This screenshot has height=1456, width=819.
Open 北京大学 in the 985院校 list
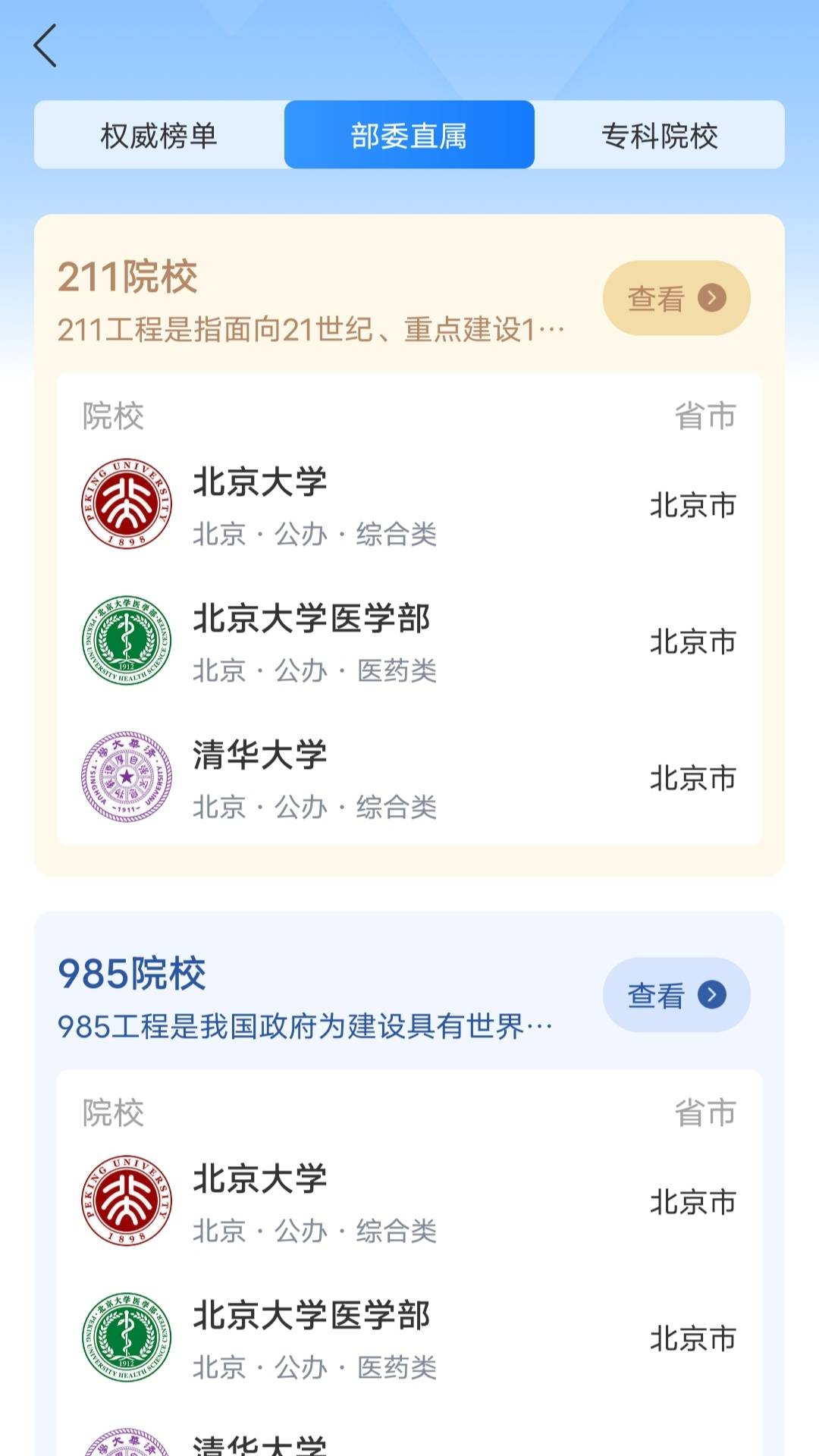click(x=409, y=1202)
